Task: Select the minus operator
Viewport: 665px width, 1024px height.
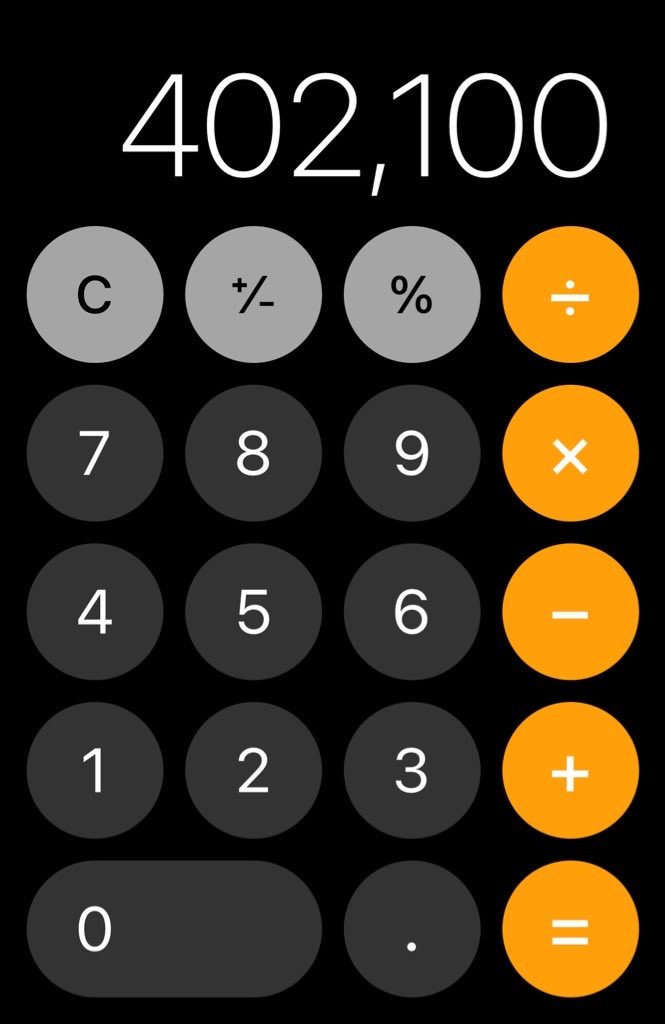Action: point(570,612)
